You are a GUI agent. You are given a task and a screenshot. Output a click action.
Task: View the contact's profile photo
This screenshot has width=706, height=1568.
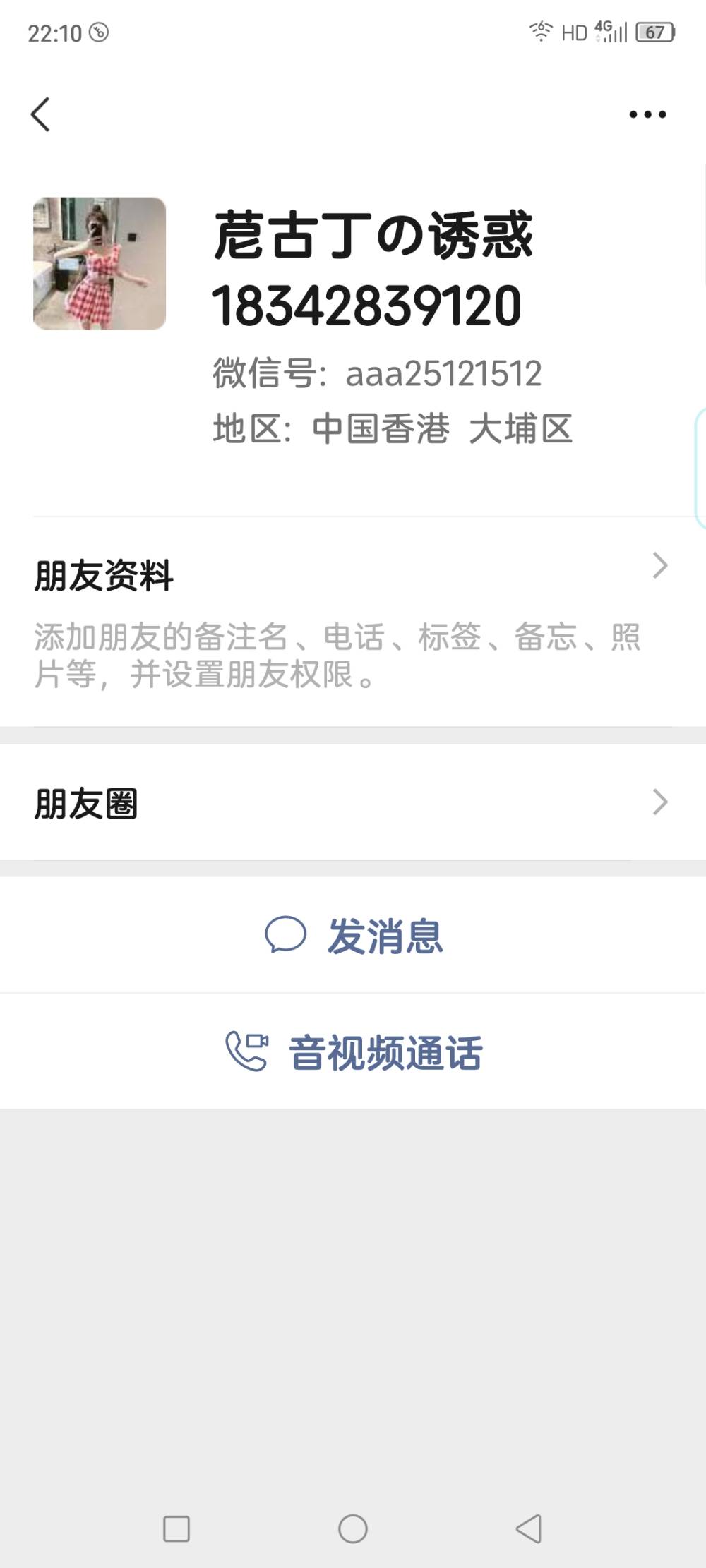point(100,263)
